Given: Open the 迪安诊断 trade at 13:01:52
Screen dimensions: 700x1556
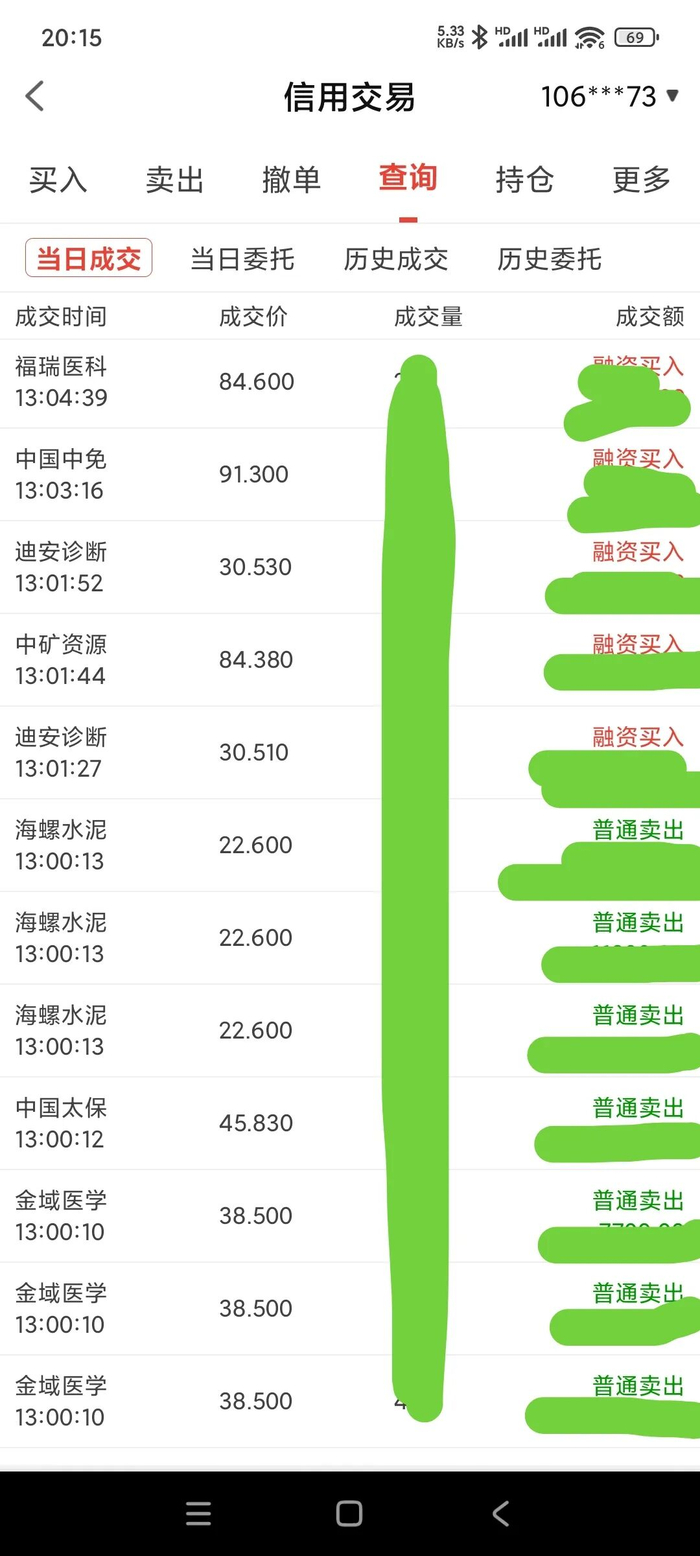Looking at the screenshot, I should coord(350,567).
